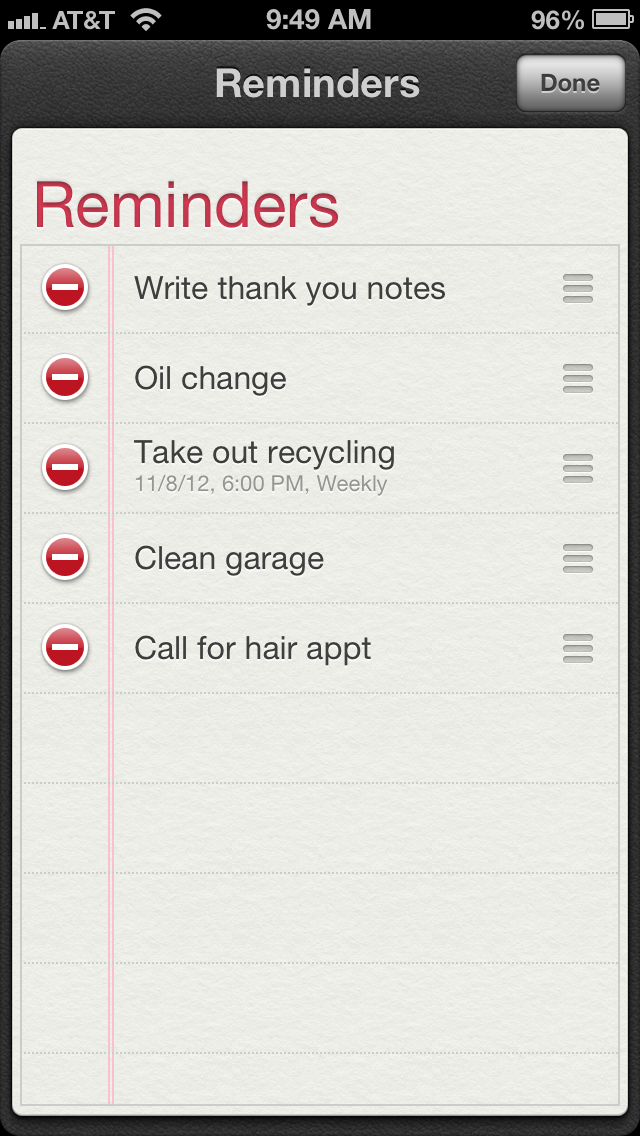This screenshot has height=1136, width=640.
Task: Tap the Done button
Action: [x=570, y=83]
